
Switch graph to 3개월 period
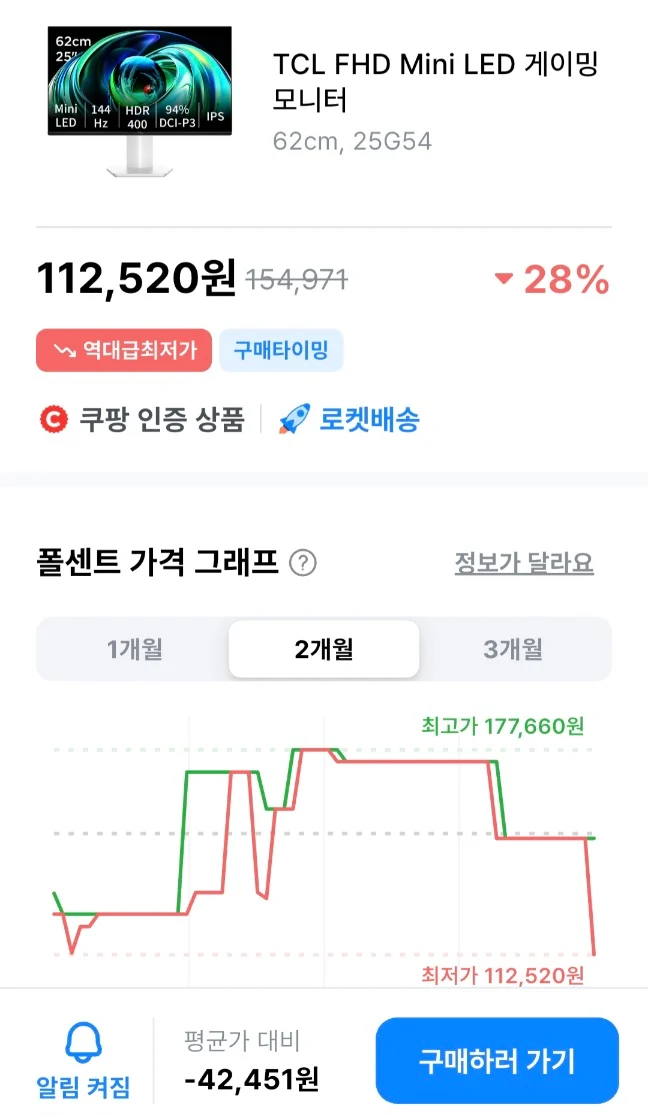point(513,649)
